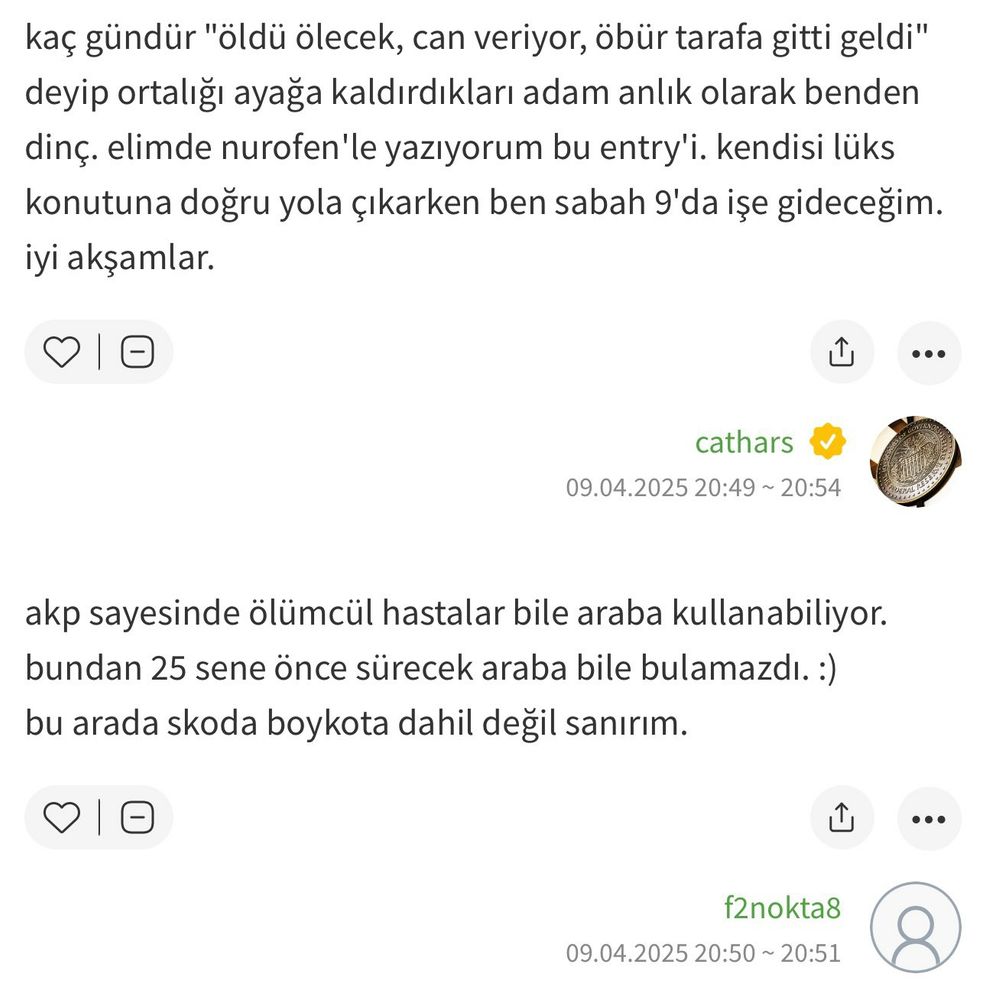Open more options for cathars' entry
This screenshot has width=986, height=1000.
coord(929,353)
